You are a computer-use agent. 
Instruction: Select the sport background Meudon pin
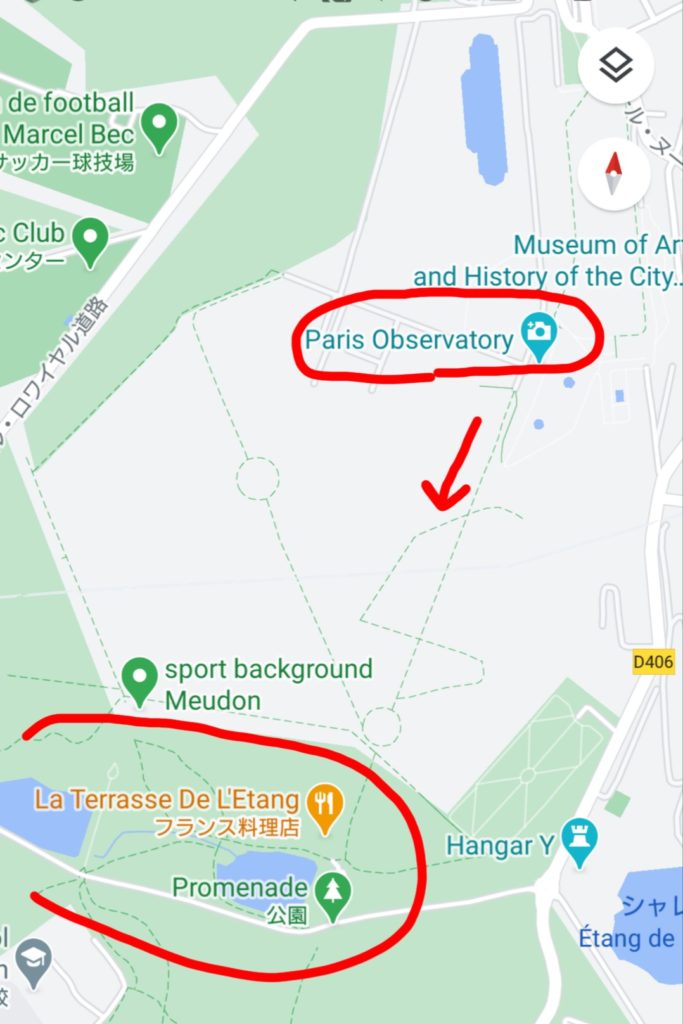[x=139, y=679]
